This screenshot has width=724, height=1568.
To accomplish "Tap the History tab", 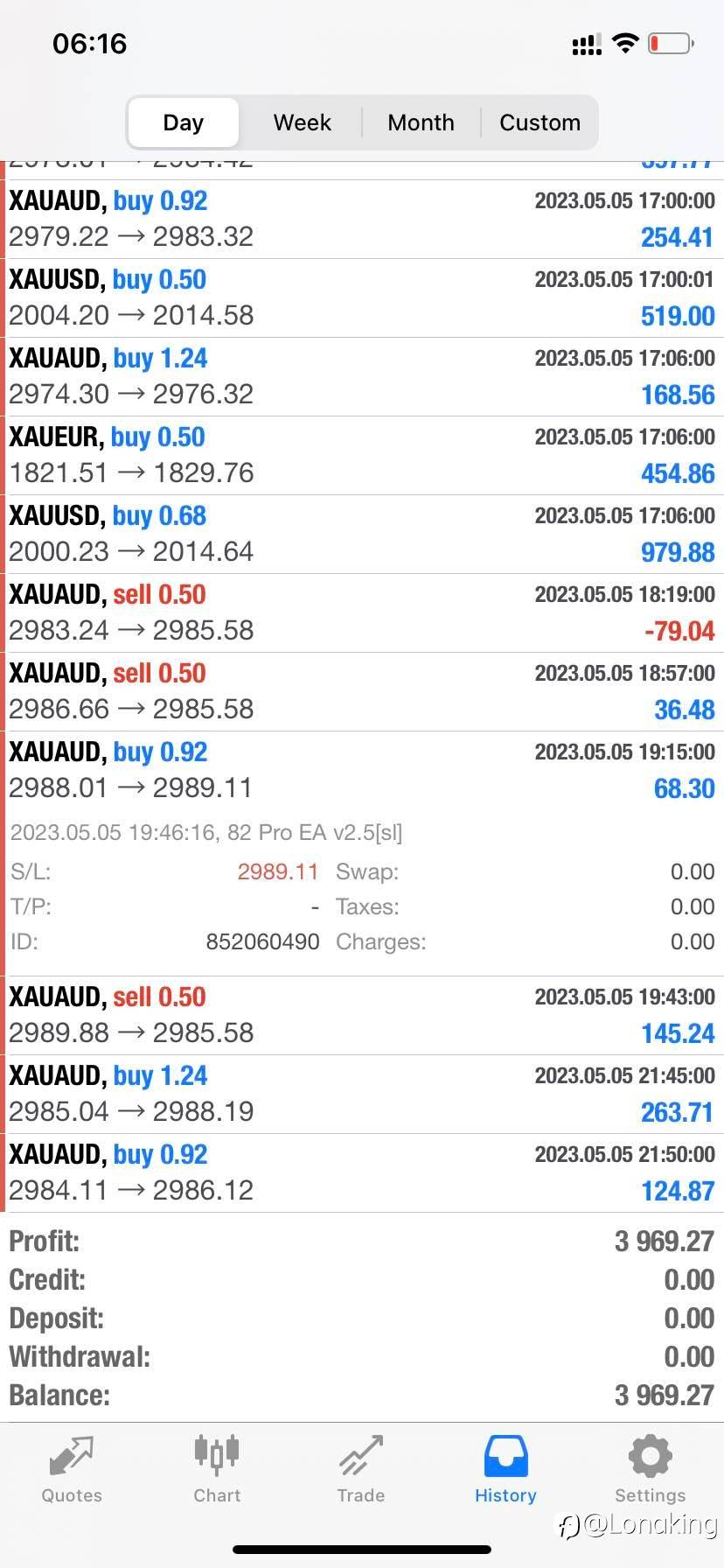I will tap(505, 1470).
